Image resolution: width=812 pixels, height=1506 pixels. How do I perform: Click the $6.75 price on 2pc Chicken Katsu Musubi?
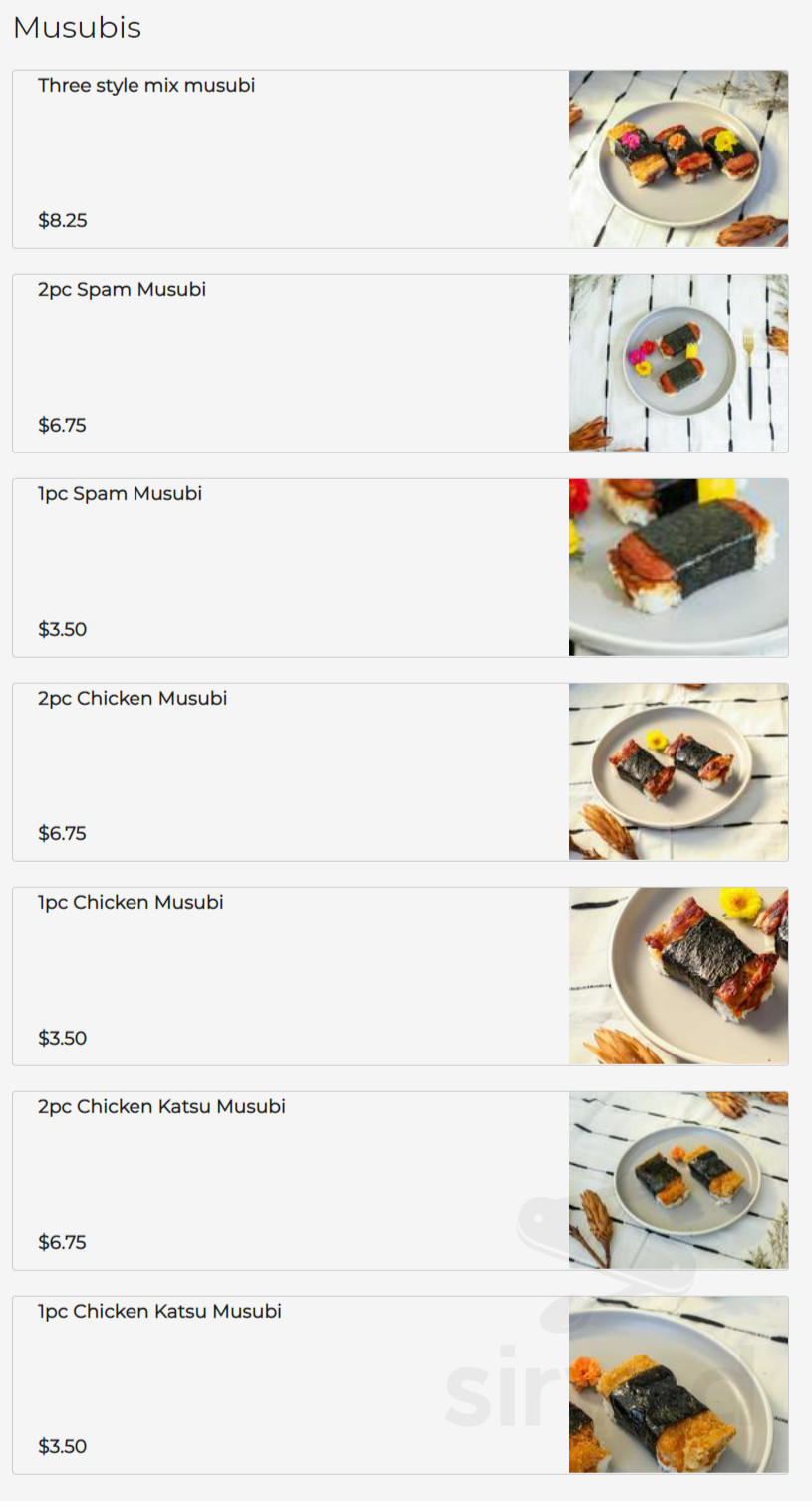point(63,1242)
